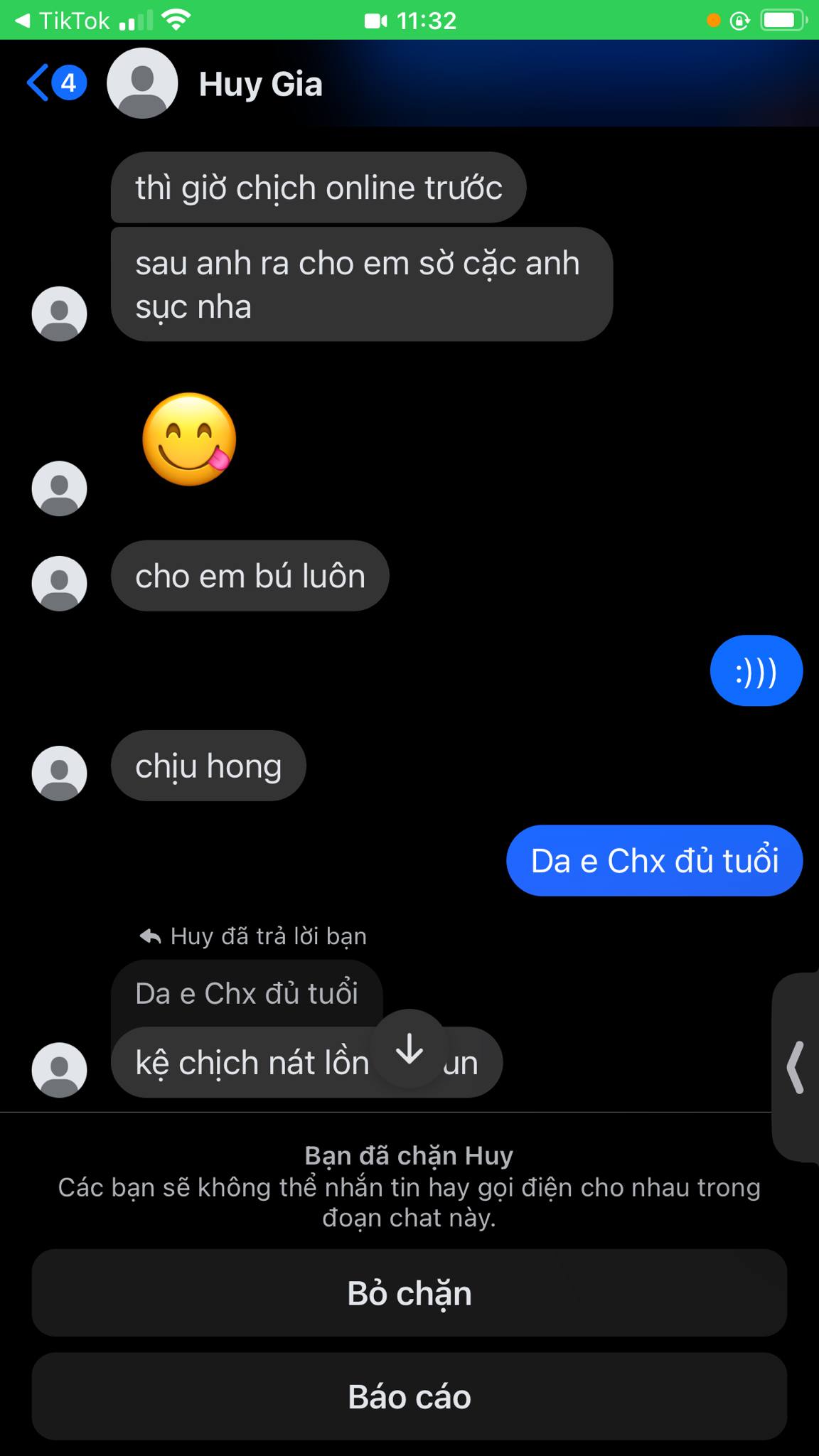Jump to the latest message with the down arrow
This screenshot has height=1456, width=819.
click(x=409, y=1049)
